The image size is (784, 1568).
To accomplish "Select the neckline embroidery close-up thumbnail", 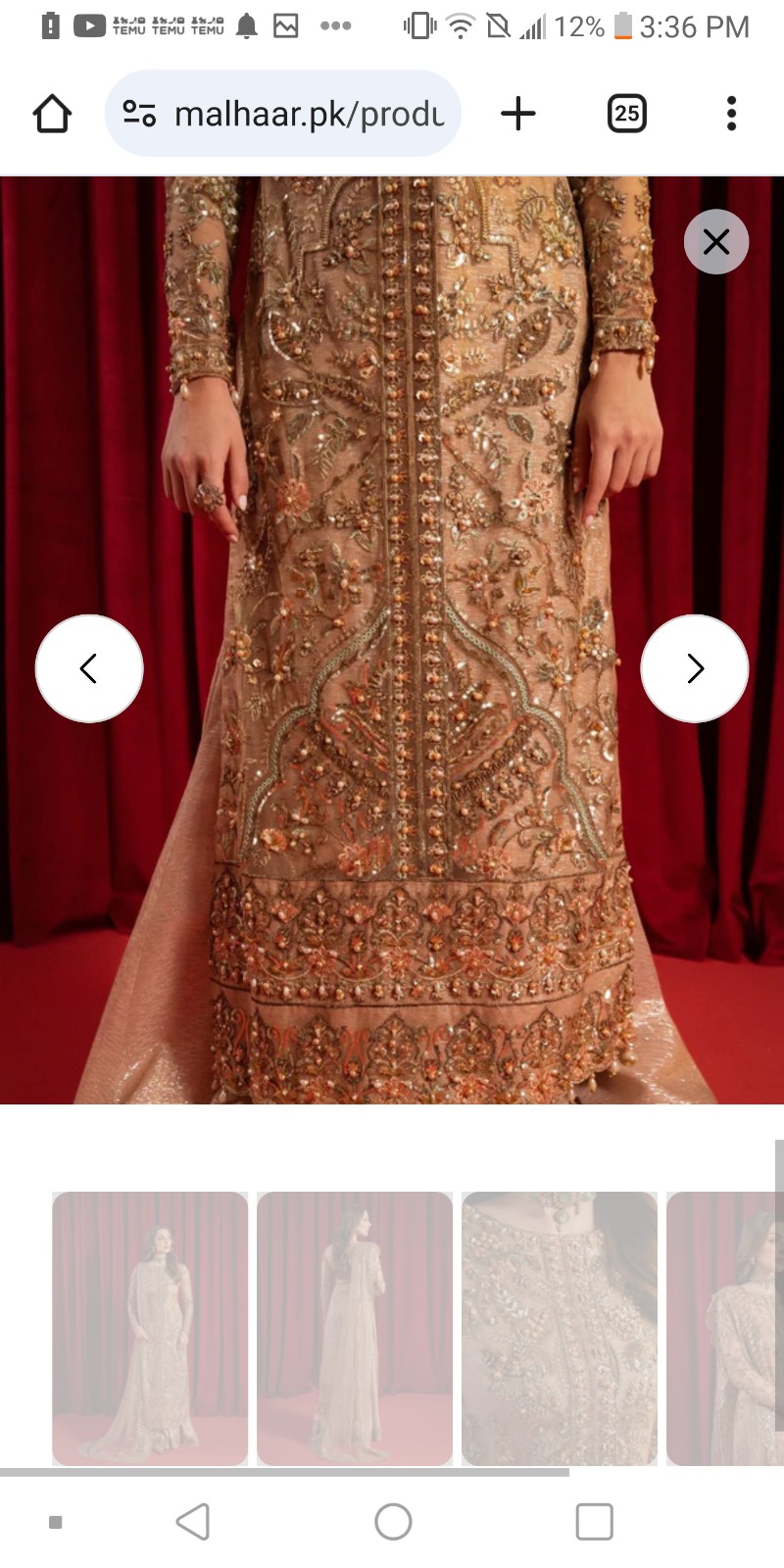I will (x=560, y=1329).
